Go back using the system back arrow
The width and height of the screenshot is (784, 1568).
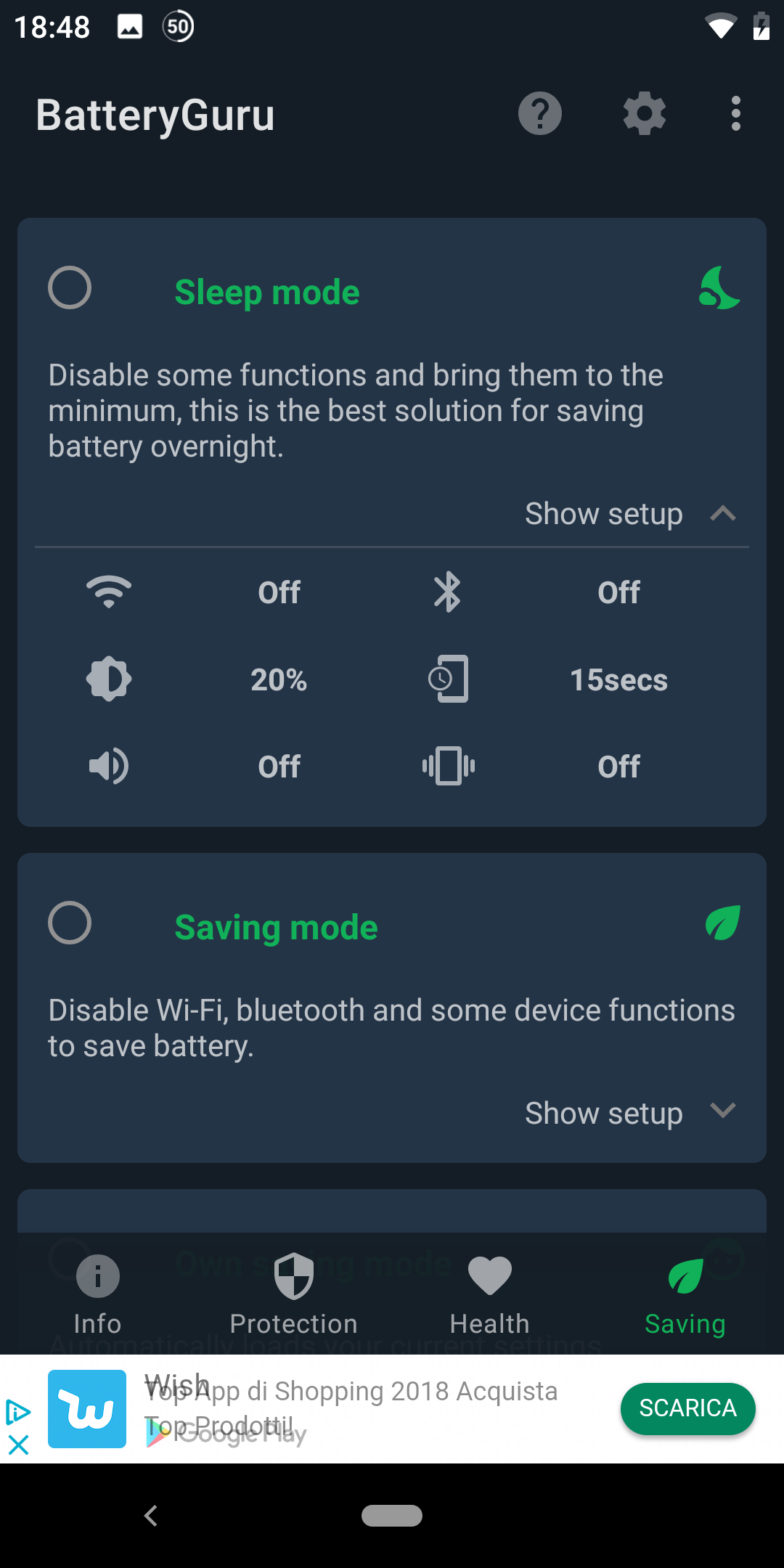pyautogui.click(x=151, y=1516)
